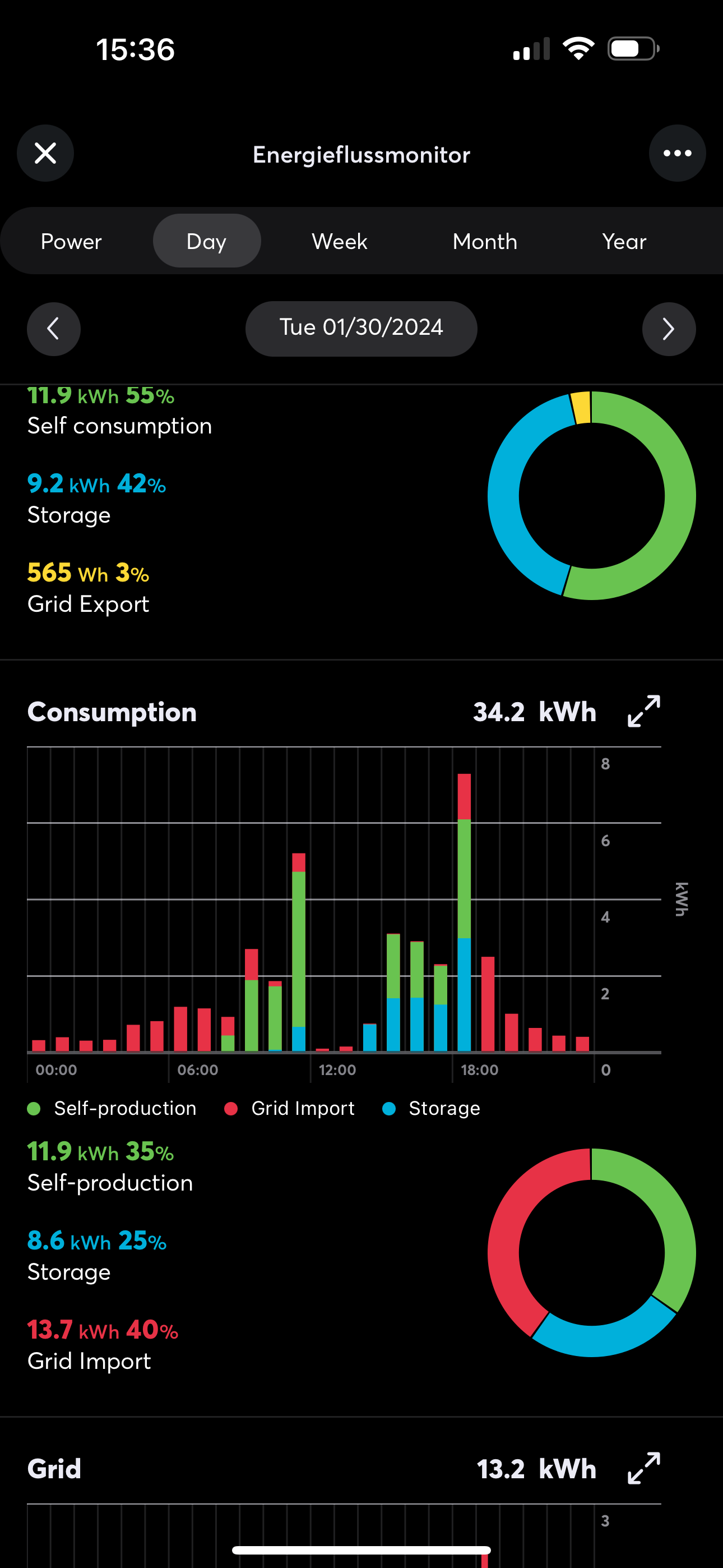Expand the Grid chart to fullscreen
This screenshot has width=723, height=1568.
[x=643, y=1468]
